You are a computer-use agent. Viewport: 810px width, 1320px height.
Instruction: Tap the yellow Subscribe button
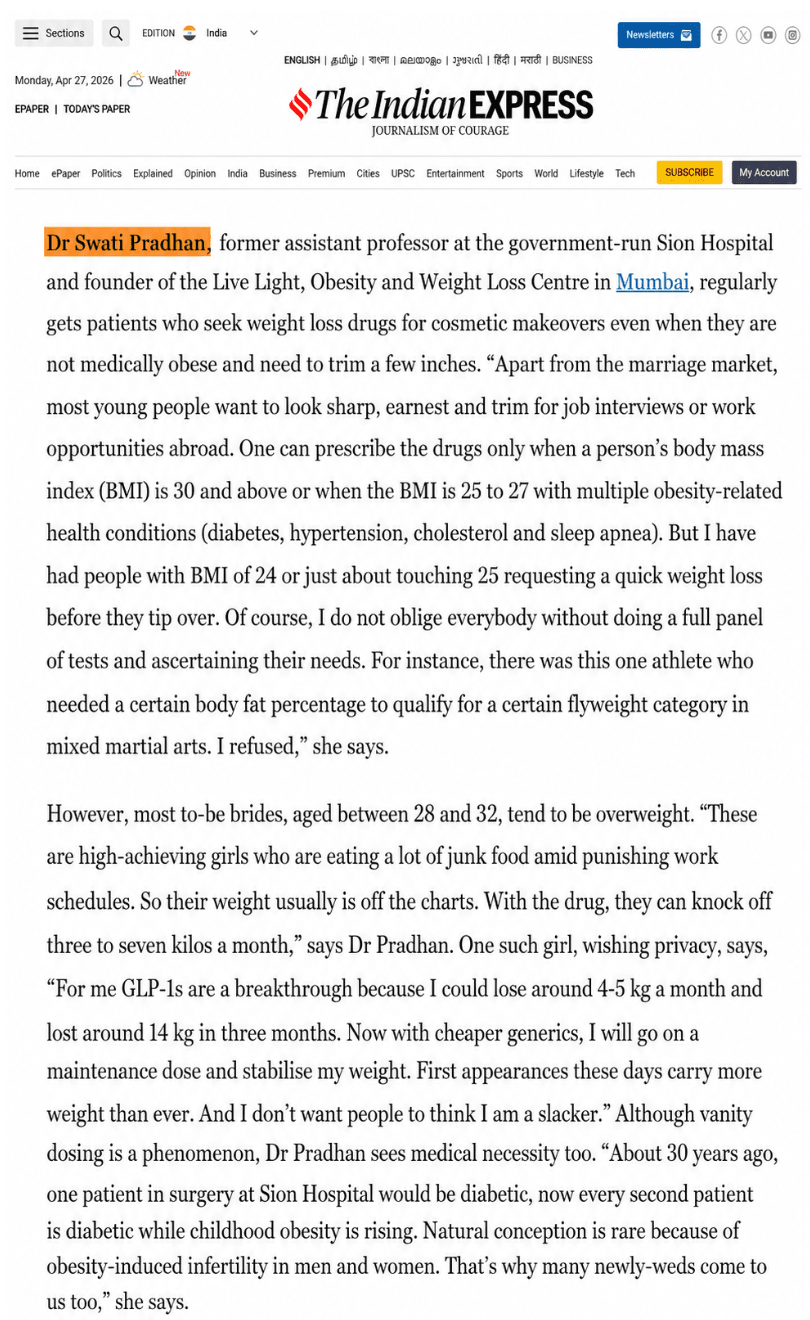point(689,172)
